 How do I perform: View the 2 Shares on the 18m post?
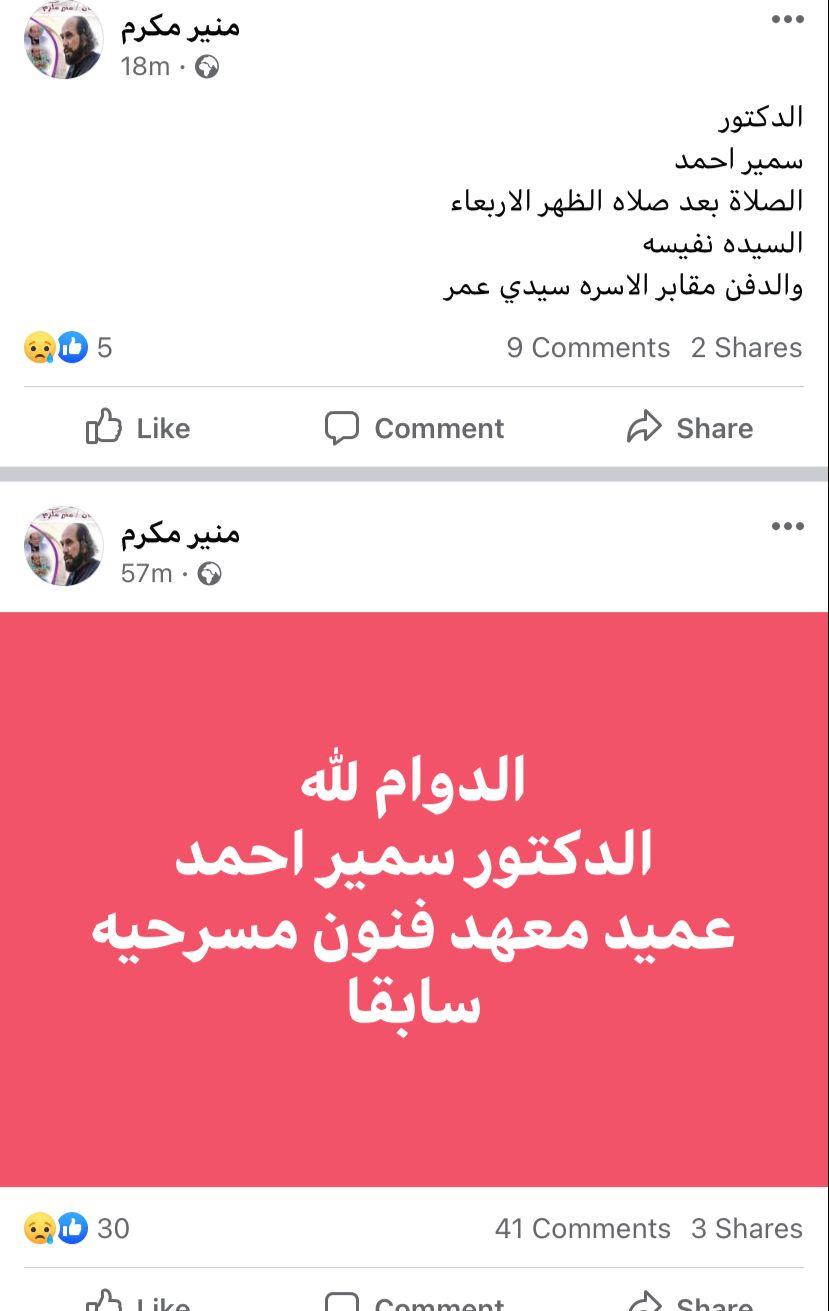click(746, 348)
